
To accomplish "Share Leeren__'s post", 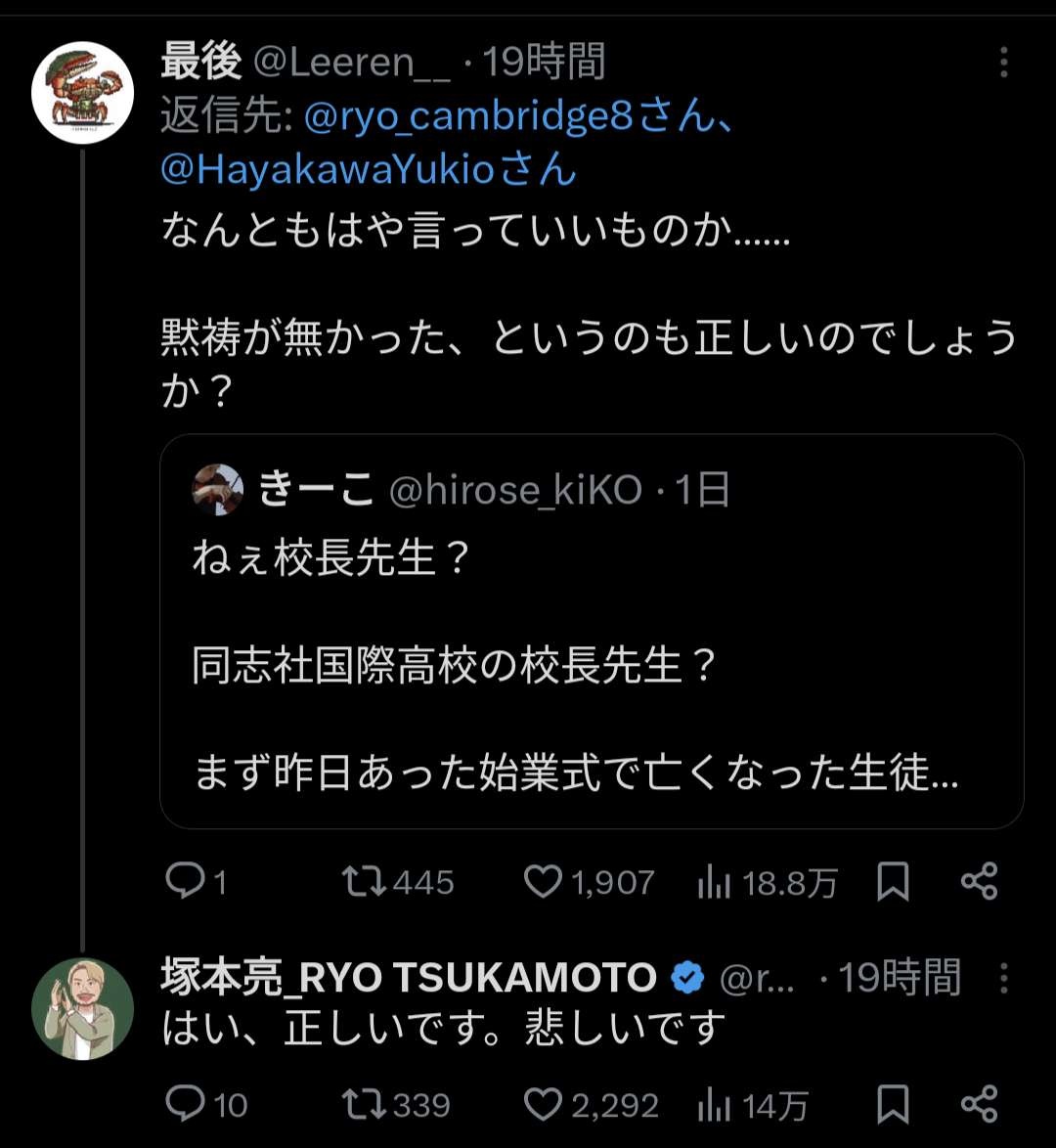I will click(979, 882).
